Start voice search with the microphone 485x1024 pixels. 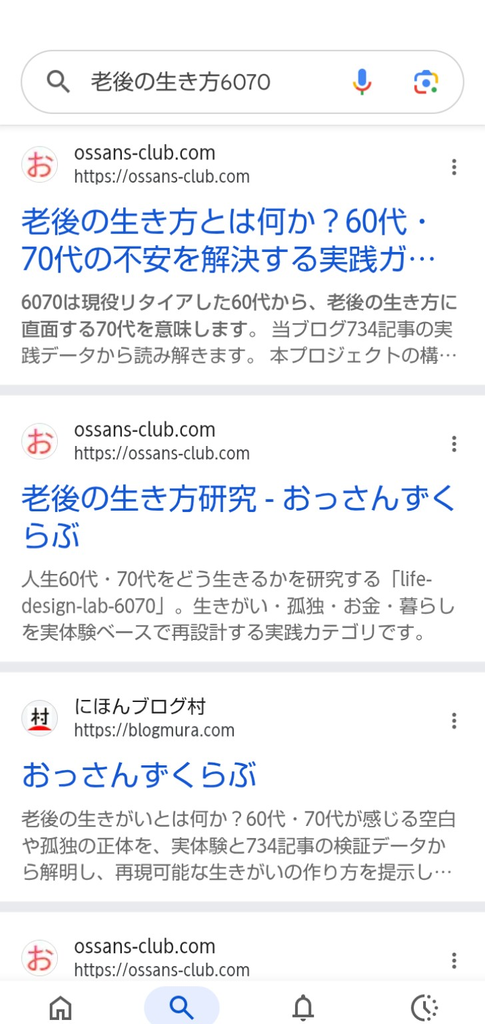[362, 82]
